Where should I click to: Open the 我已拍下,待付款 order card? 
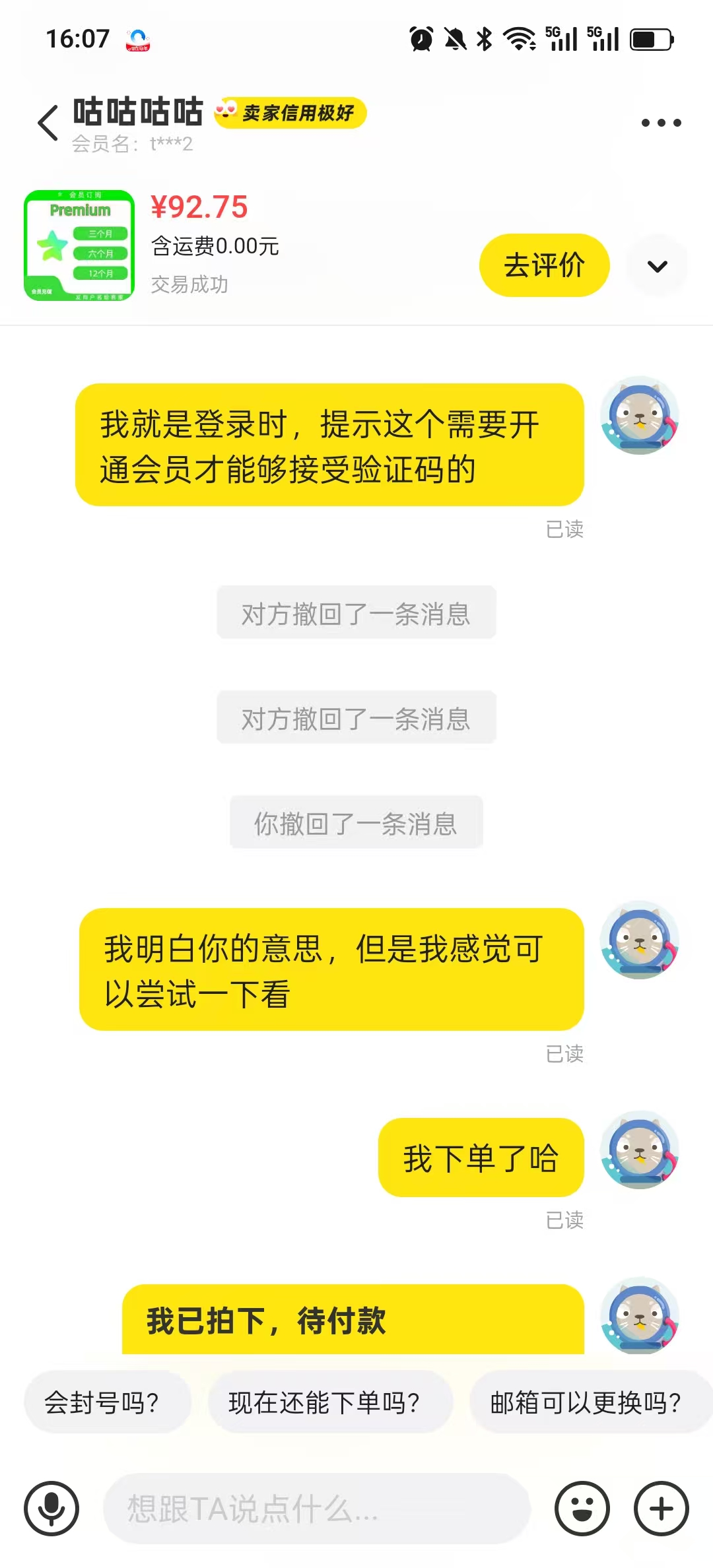coord(353,1321)
